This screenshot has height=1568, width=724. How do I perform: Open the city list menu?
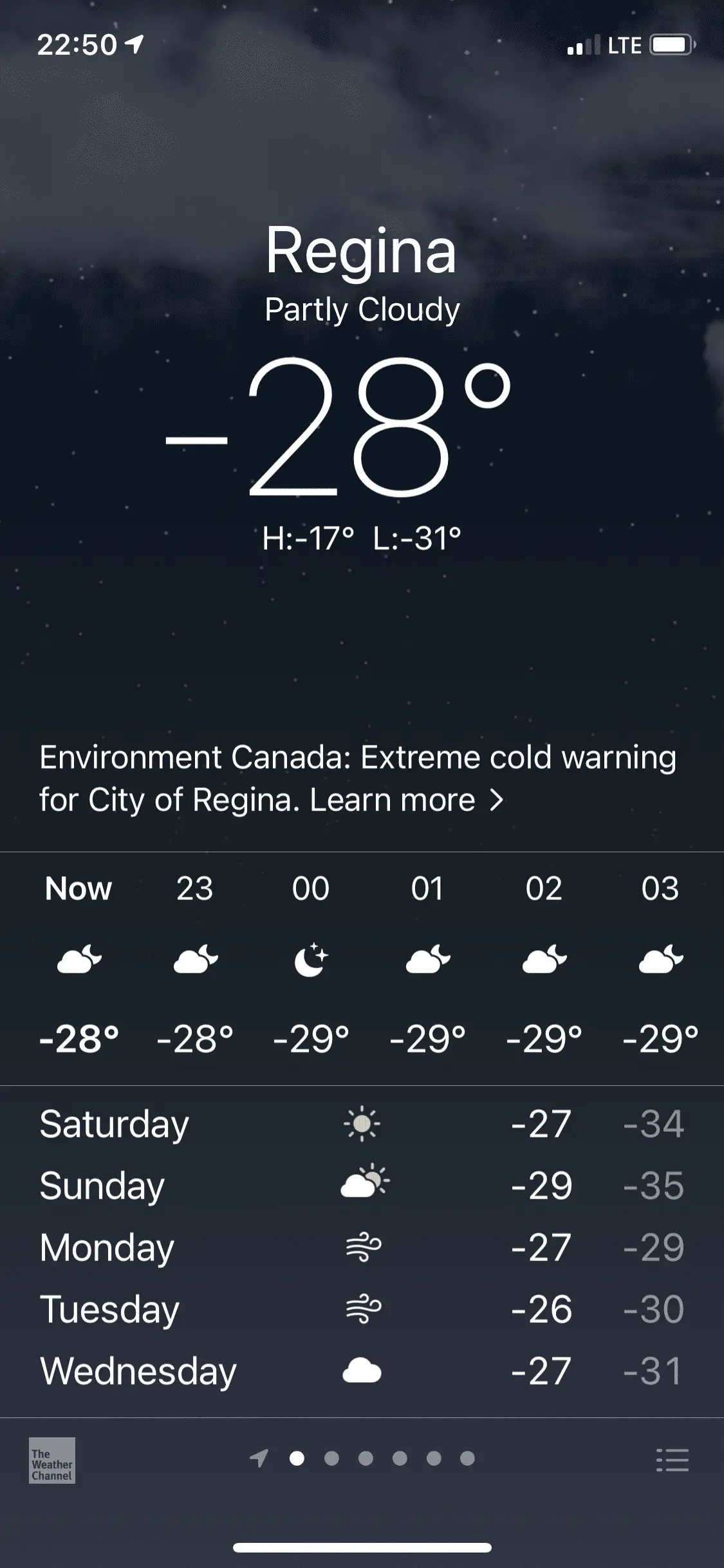point(673,1460)
